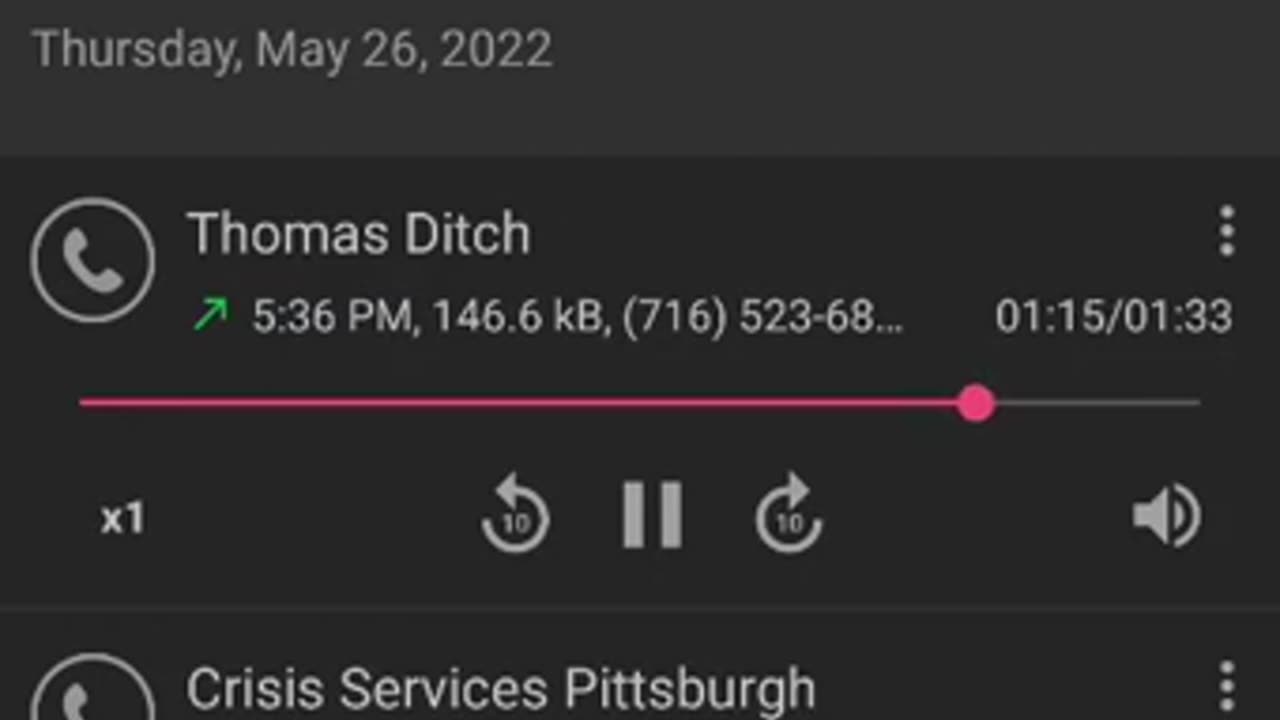Open overflow menu for Thomas Ditch
The image size is (1280, 720).
[1227, 233]
